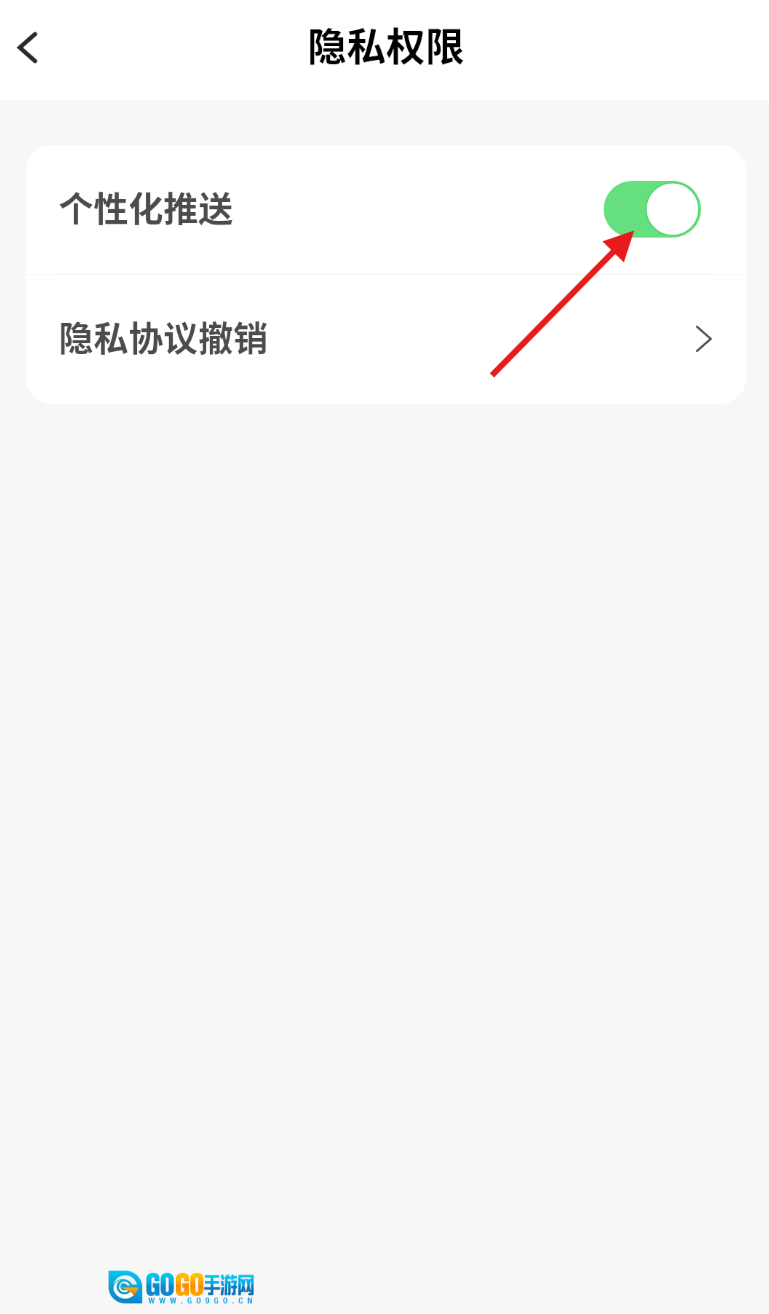Screen dimensions: 769x1314
Task: Turn off the 个性化推送 switch
Action: point(651,210)
